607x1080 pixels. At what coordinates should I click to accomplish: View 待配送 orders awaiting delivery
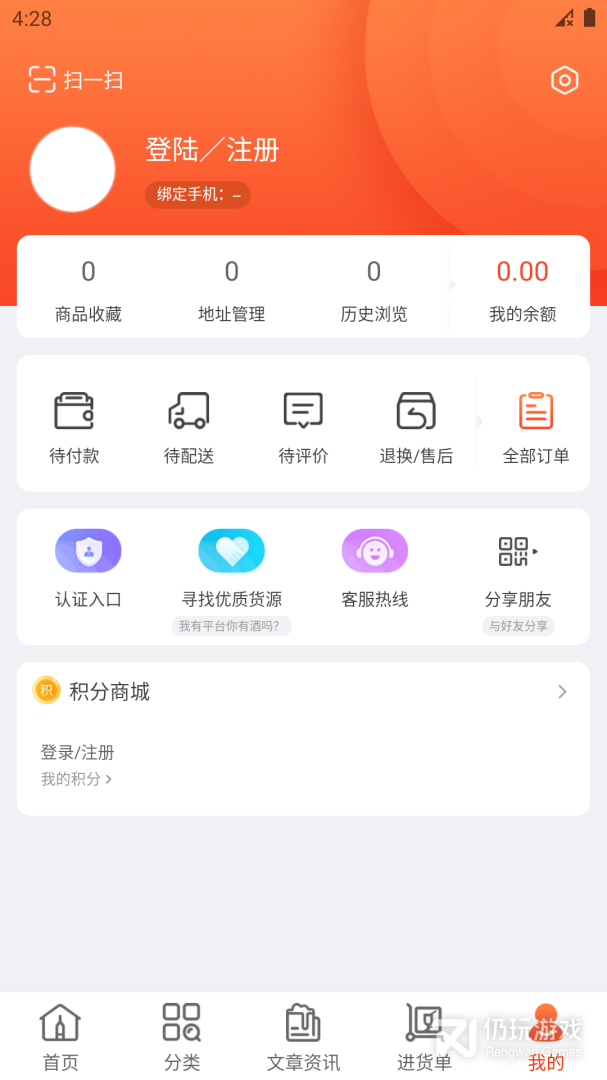189,426
